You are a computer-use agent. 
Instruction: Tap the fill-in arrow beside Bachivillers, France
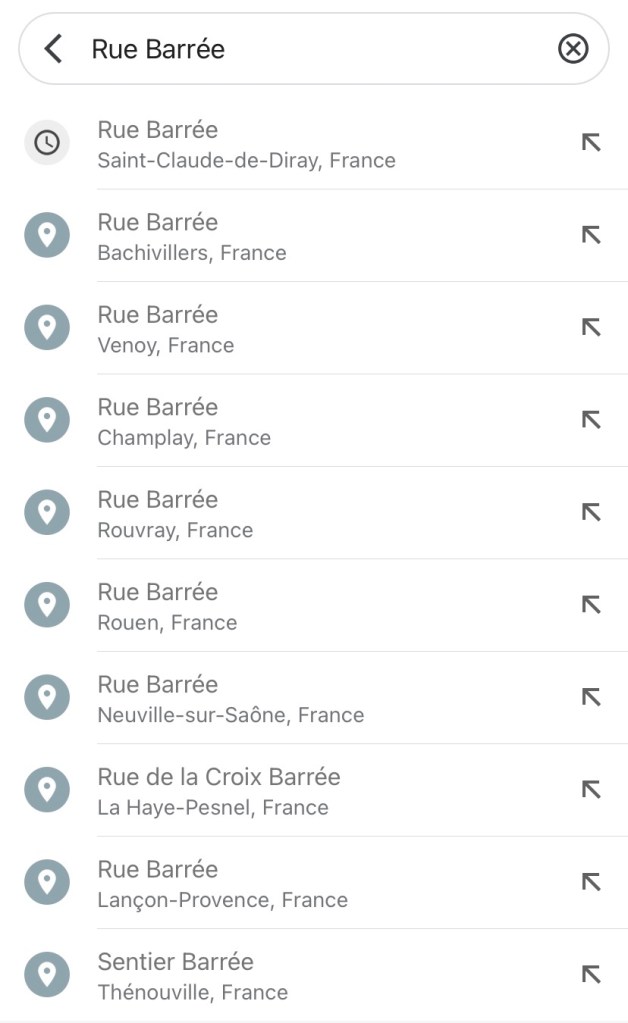tap(591, 235)
